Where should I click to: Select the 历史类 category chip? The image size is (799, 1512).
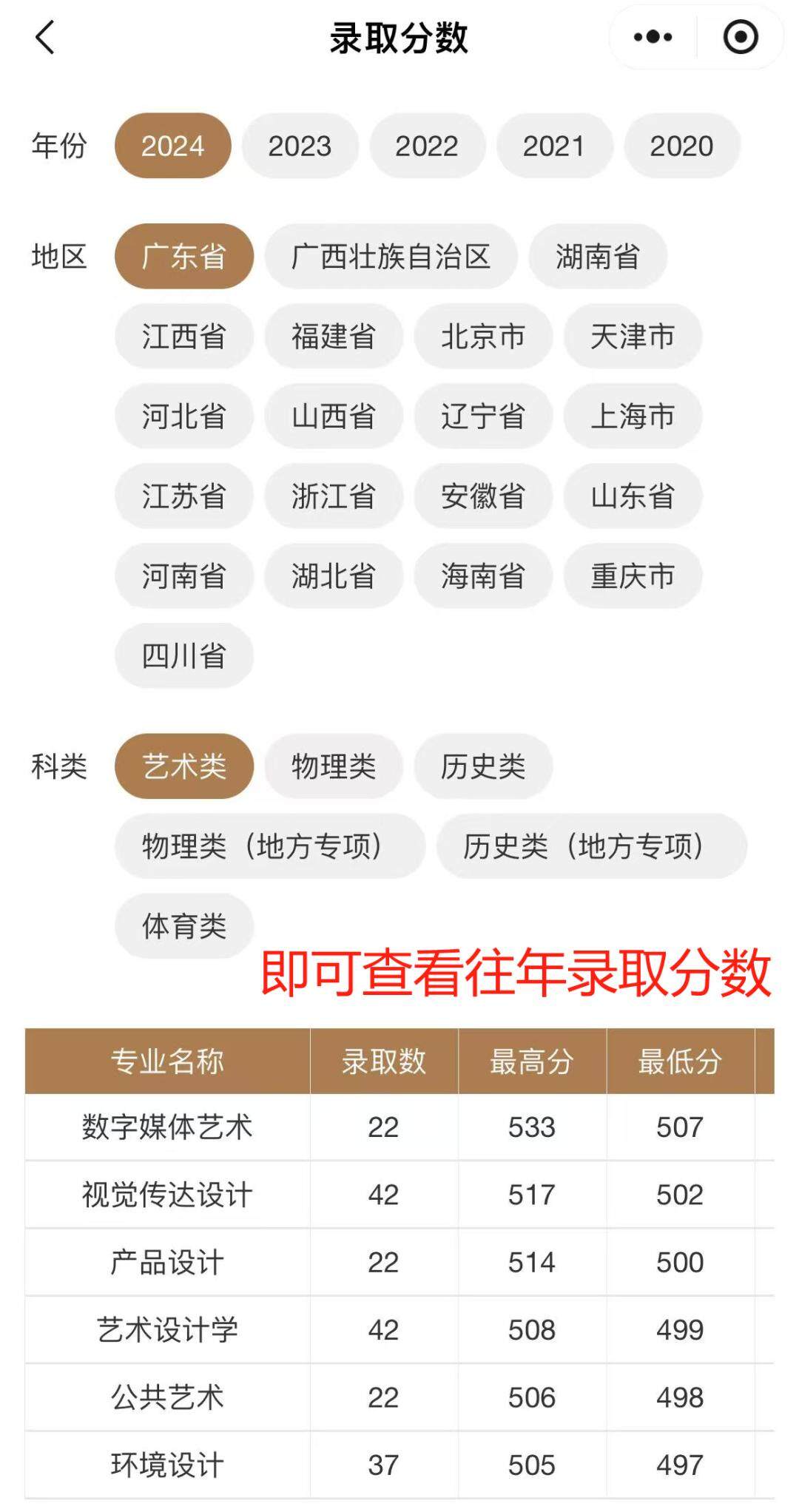click(x=483, y=766)
